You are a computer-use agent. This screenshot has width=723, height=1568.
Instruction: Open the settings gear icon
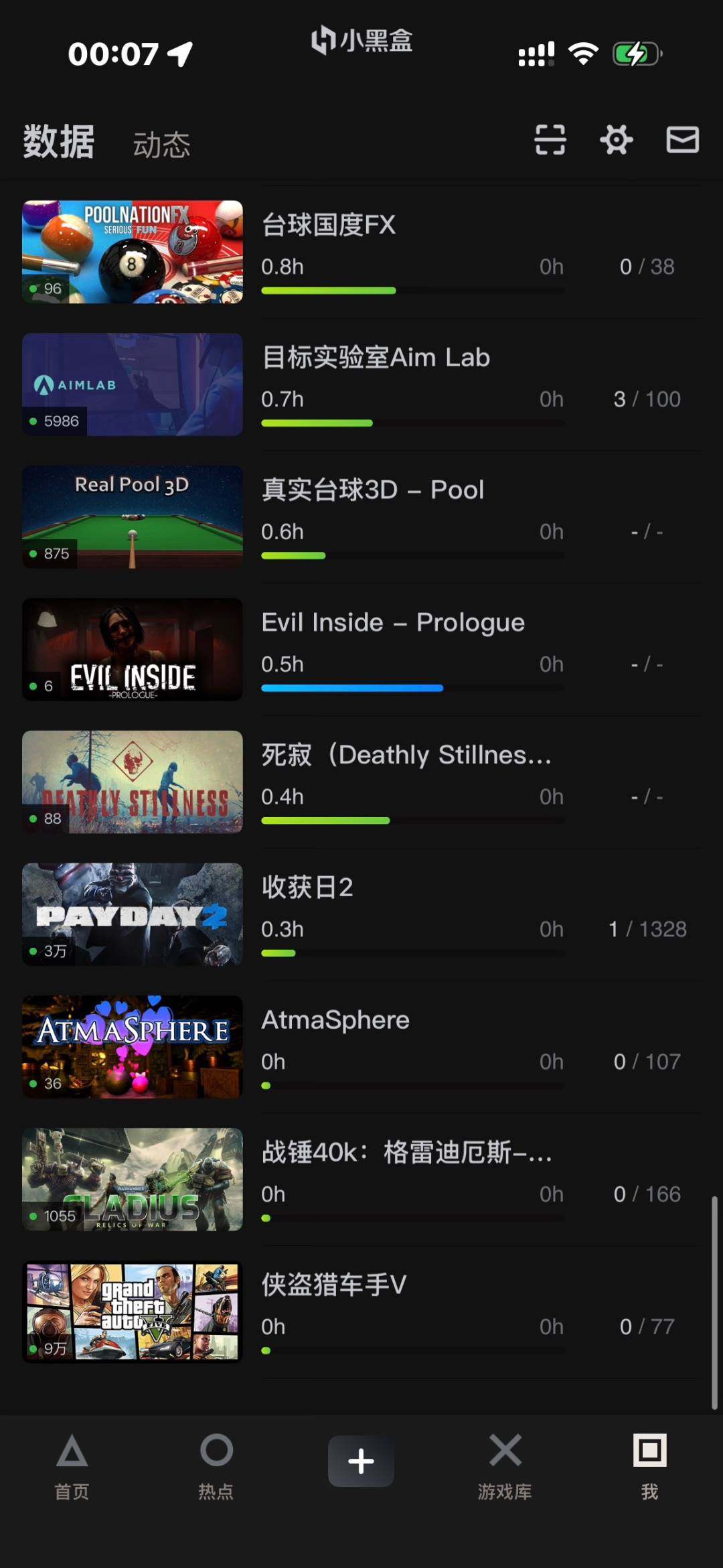616,140
